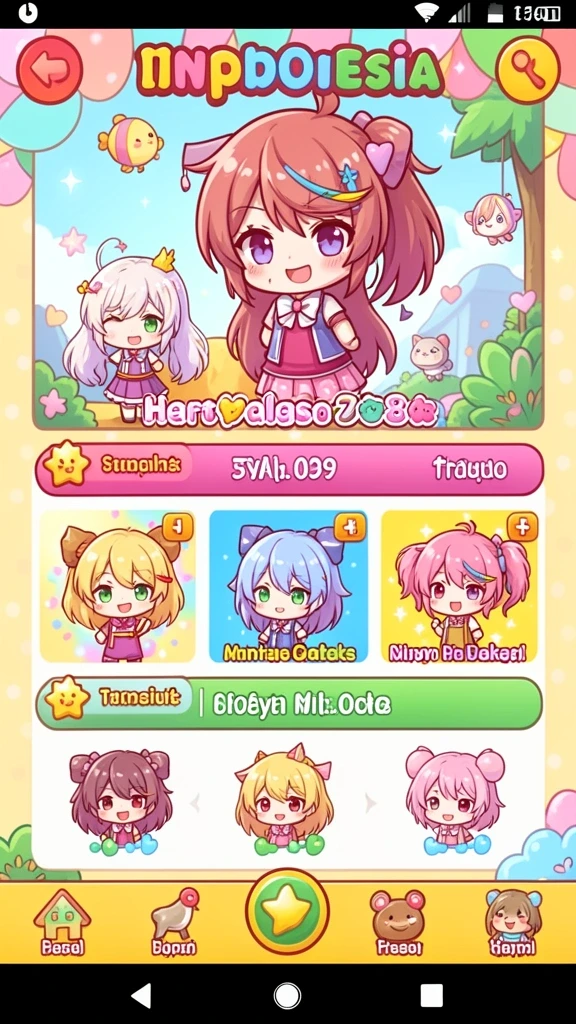
Task: Switch to the girl face tab in the bottom bar
Action: [513, 922]
